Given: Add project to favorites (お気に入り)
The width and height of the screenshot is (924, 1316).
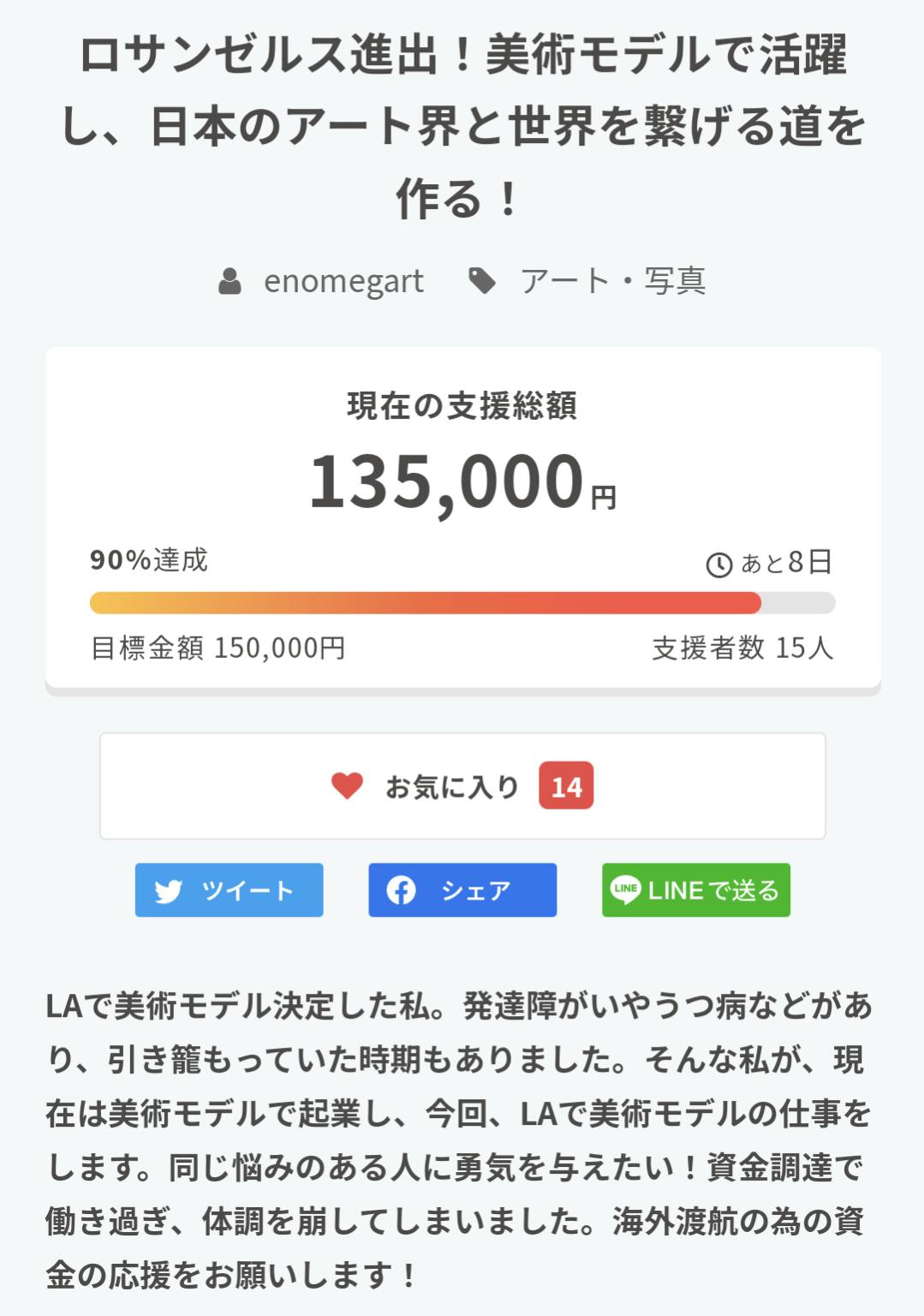Looking at the screenshot, I should coord(462,786).
